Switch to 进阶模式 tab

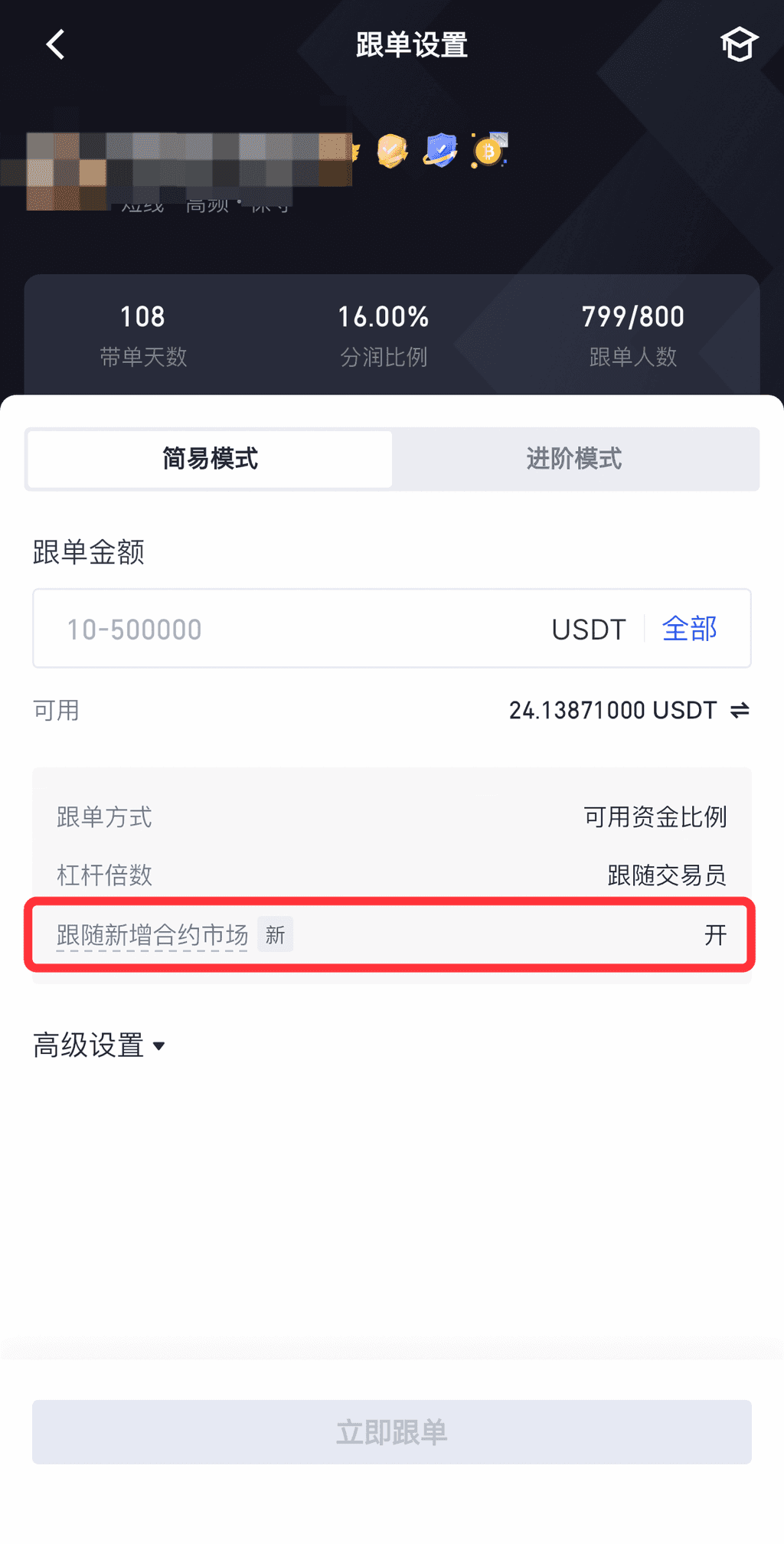tap(573, 459)
